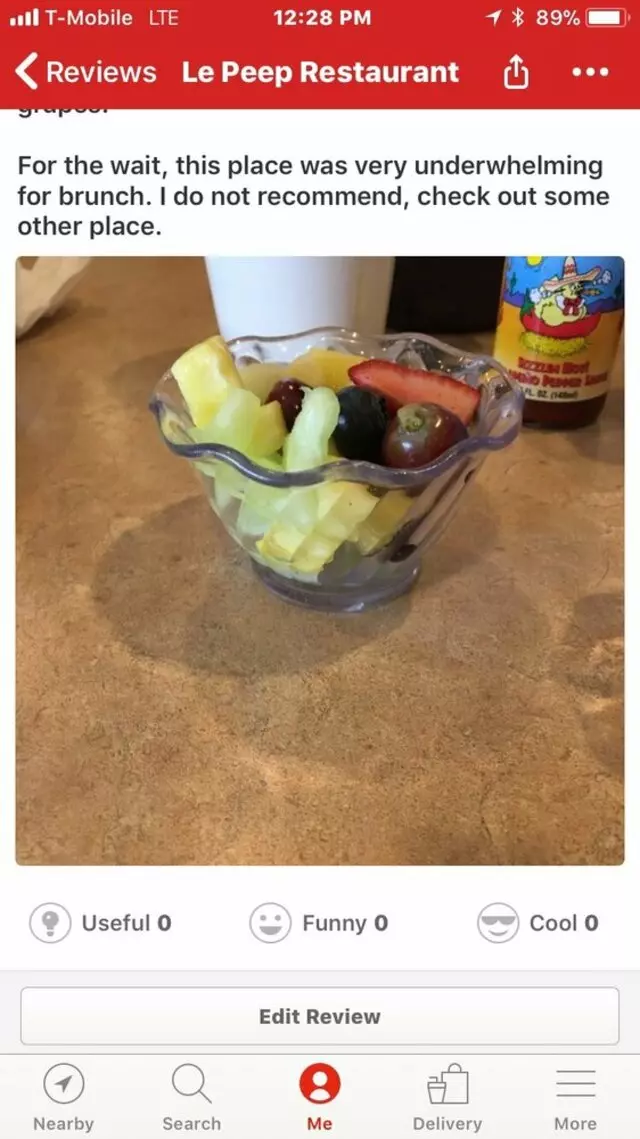Image resolution: width=640 pixels, height=1139 pixels.
Task: Open the Search tab
Action: coord(191,1098)
